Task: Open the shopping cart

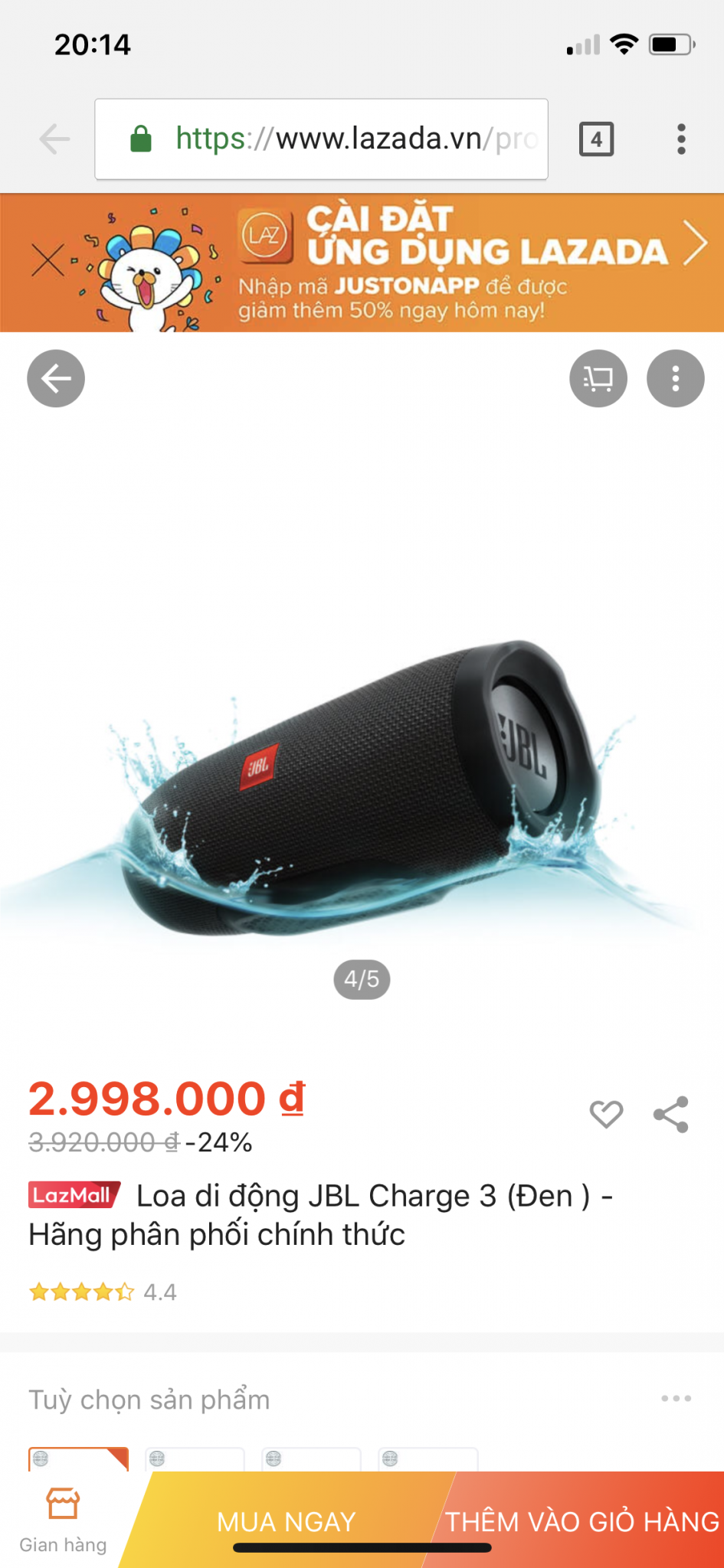Action: 598,378
